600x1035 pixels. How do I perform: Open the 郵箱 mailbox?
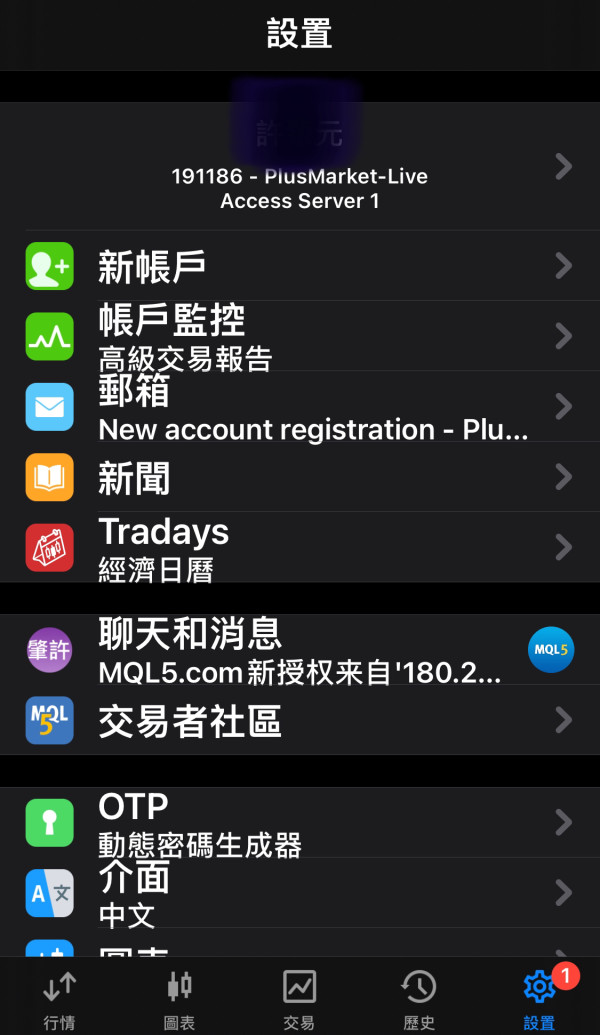pyautogui.click(x=300, y=407)
